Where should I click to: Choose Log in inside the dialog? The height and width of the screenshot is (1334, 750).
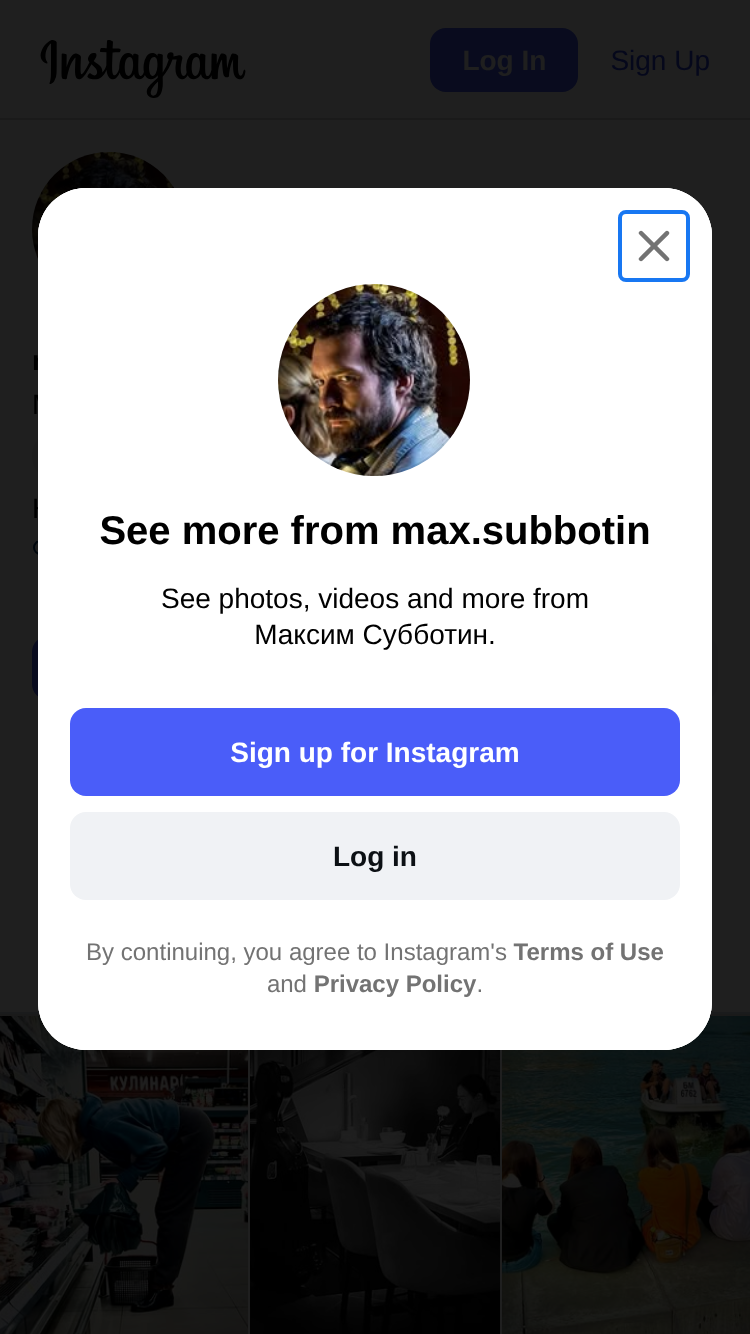pyautogui.click(x=375, y=856)
